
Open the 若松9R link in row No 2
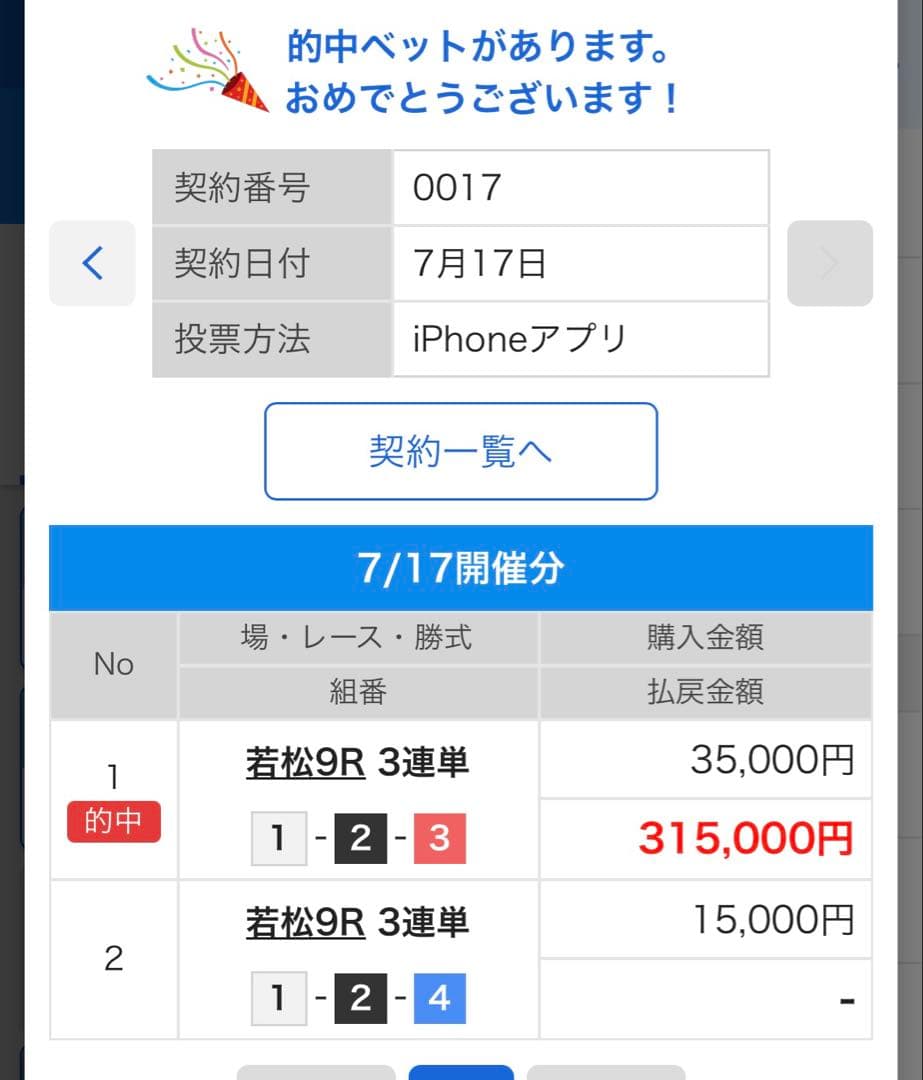(x=305, y=922)
